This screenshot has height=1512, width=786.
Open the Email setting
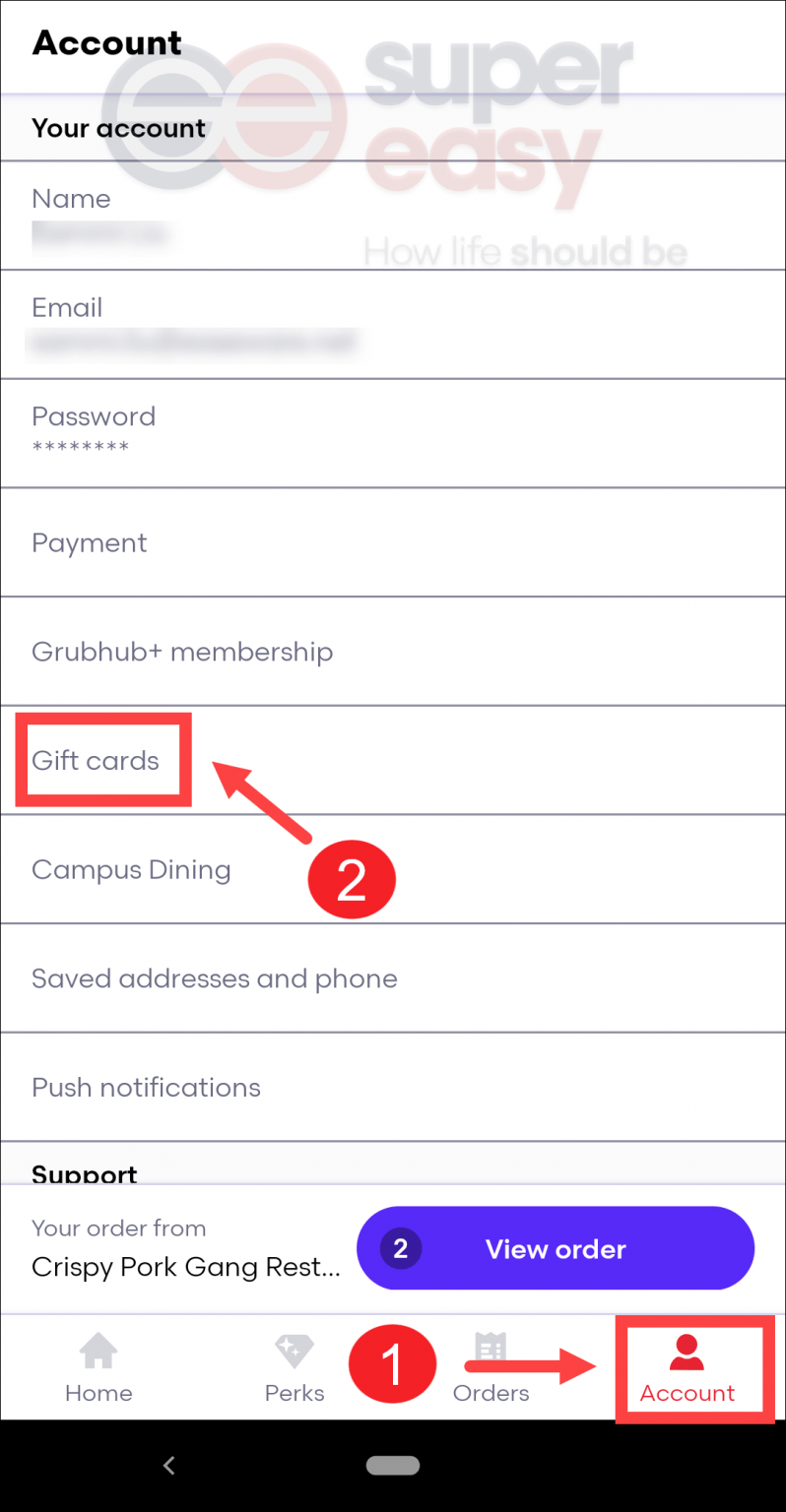393,324
